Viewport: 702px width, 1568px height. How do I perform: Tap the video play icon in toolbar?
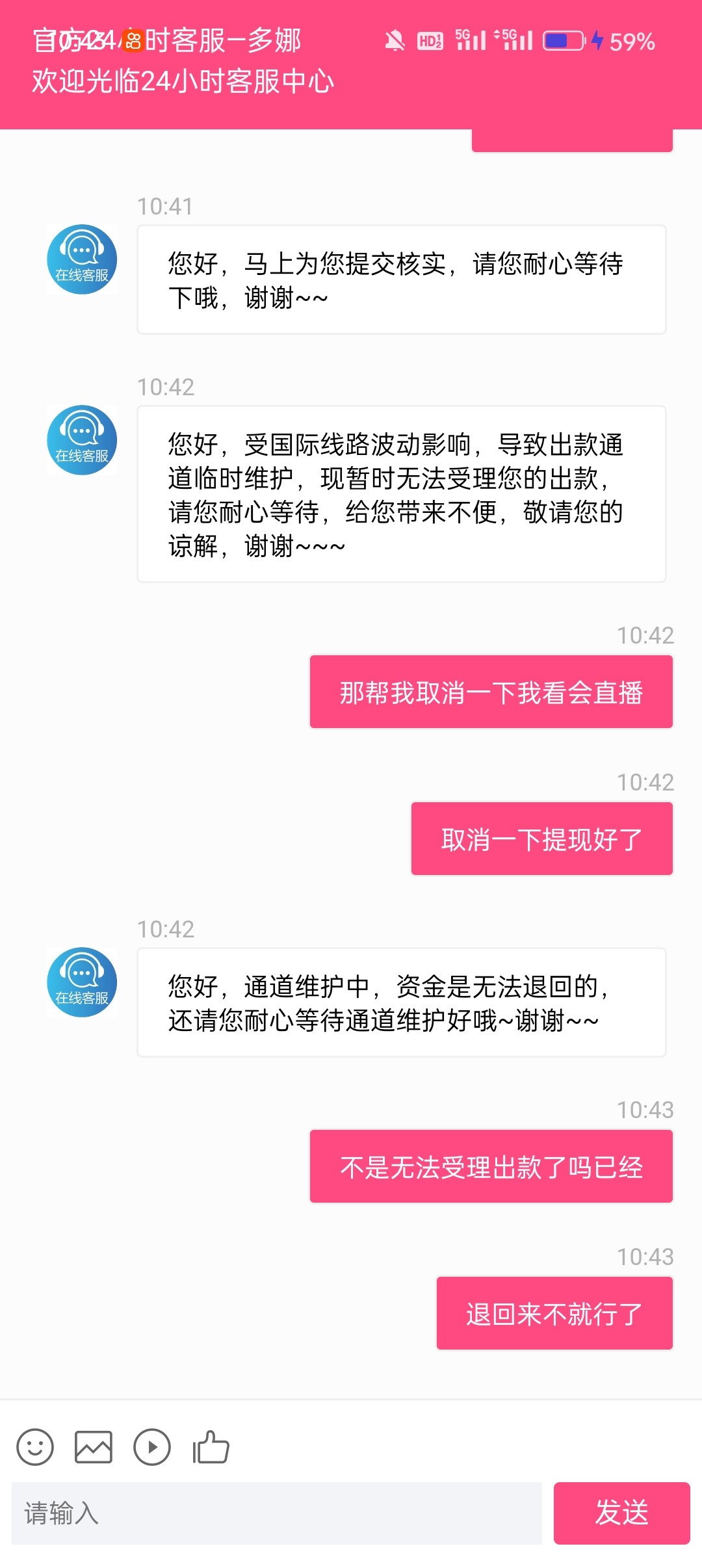(x=152, y=1447)
